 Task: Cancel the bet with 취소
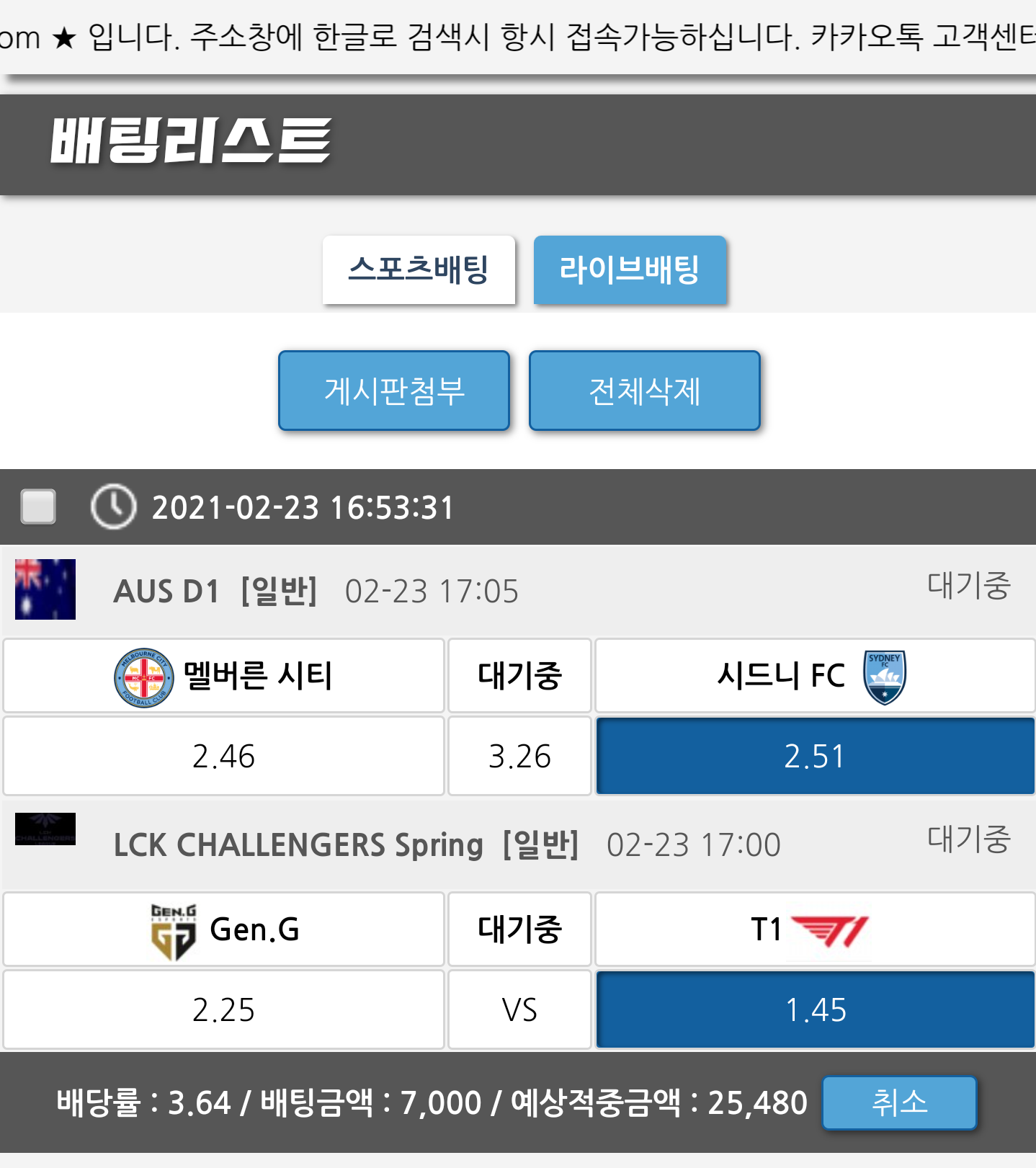[898, 1102]
